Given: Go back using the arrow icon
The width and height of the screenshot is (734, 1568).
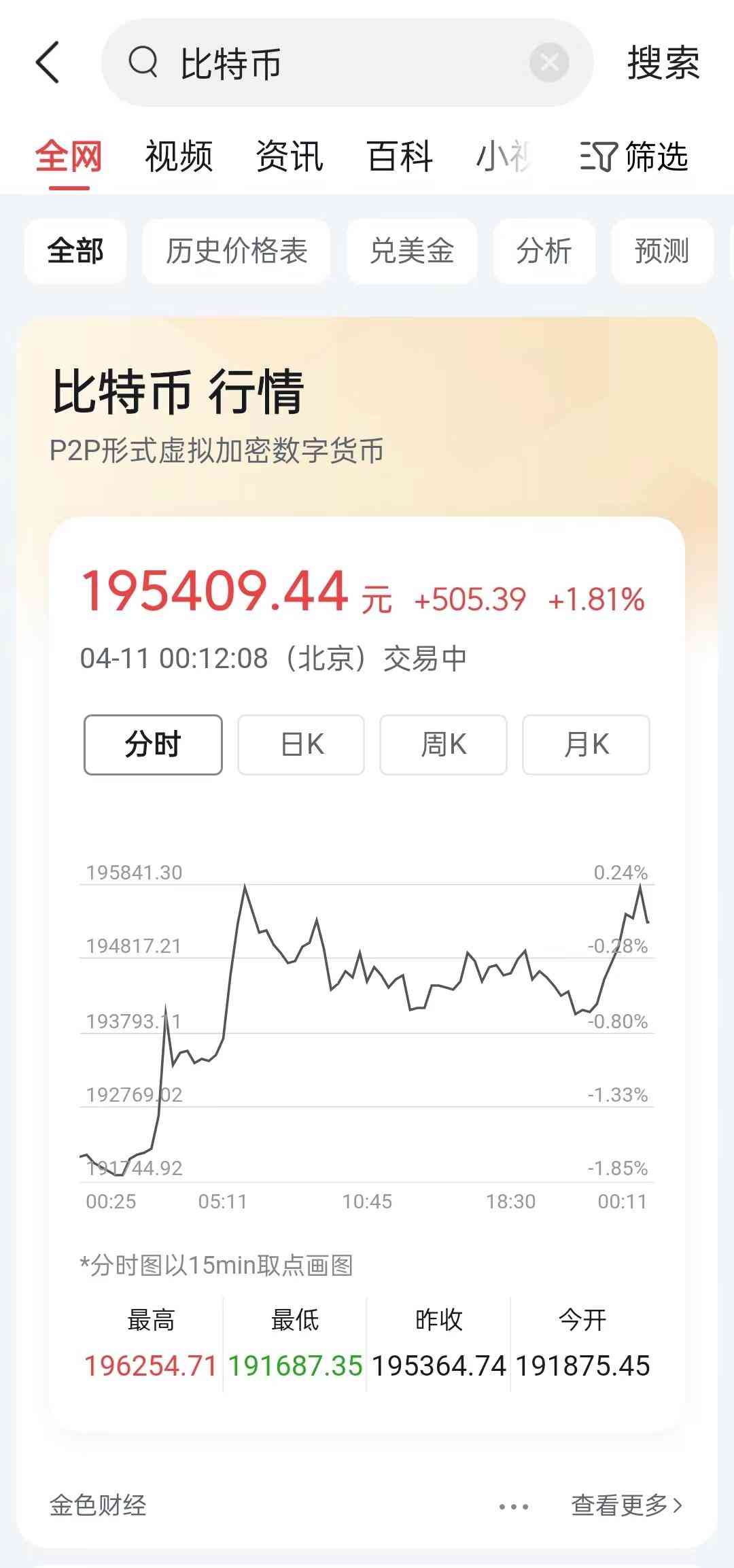Looking at the screenshot, I should pos(48,63).
